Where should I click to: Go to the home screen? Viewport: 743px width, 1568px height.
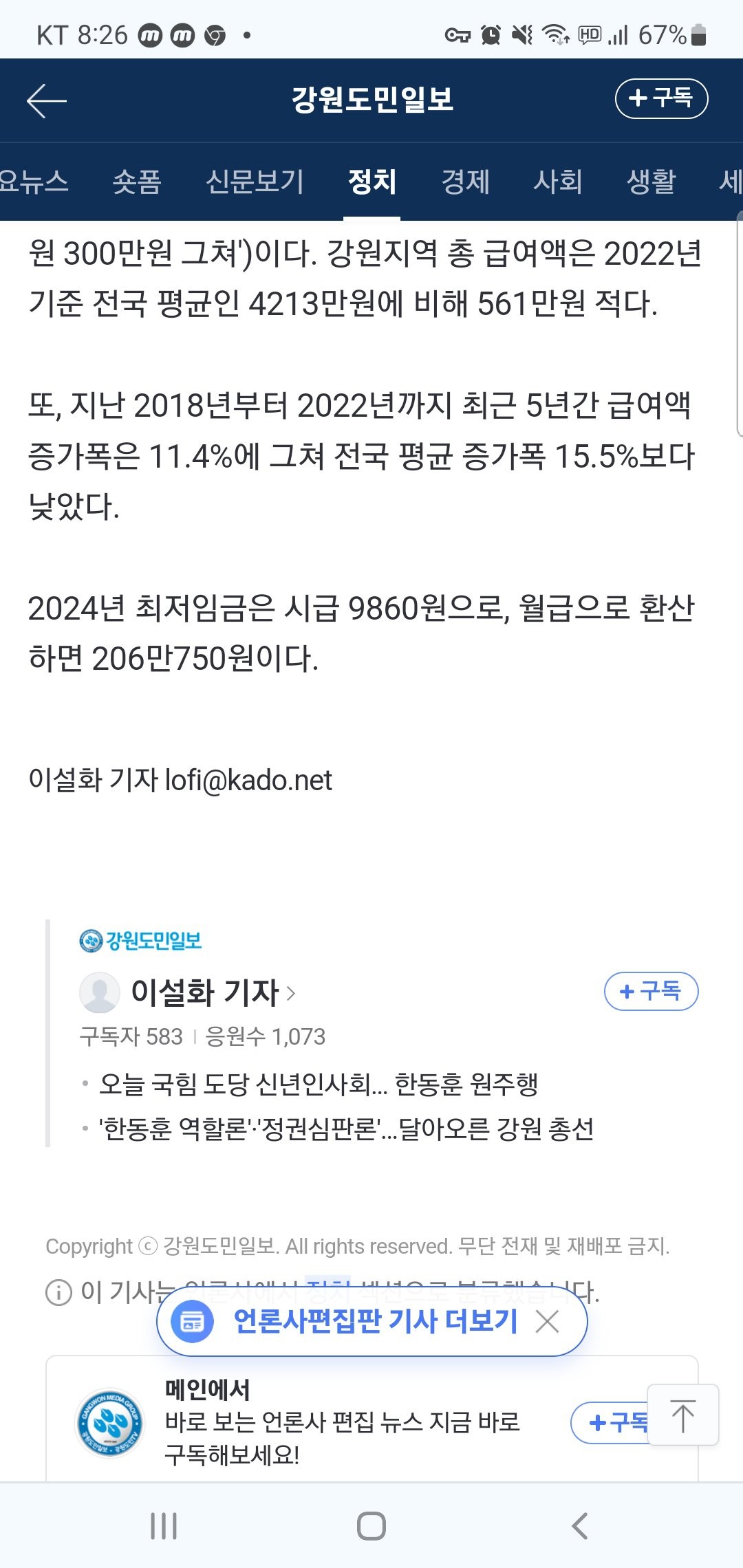[371, 1525]
